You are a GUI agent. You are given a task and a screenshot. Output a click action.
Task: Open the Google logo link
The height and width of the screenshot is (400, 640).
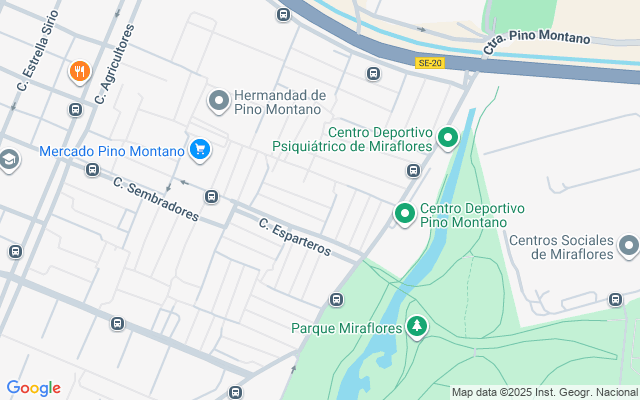point(33,388)
